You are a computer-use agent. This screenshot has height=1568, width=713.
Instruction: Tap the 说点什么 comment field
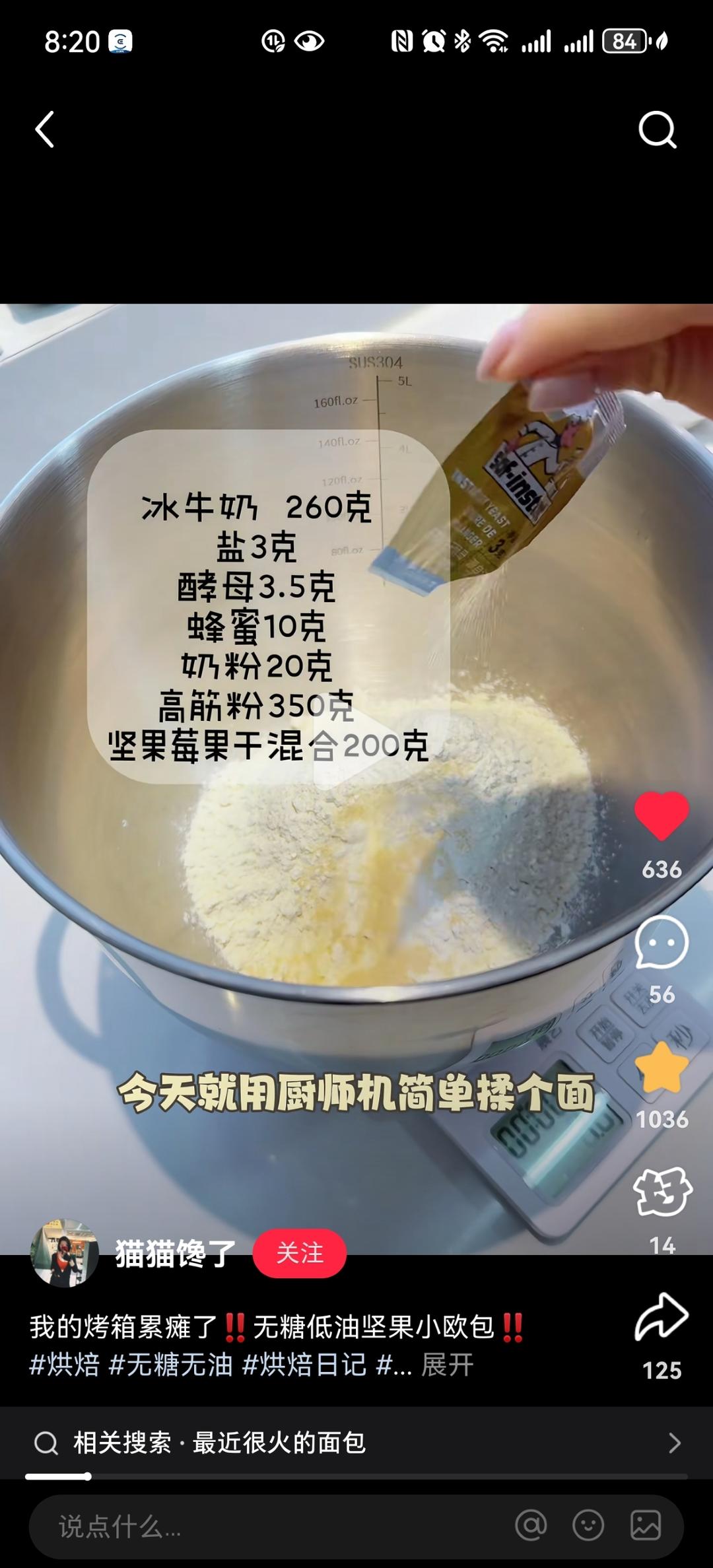point(264,1526)
